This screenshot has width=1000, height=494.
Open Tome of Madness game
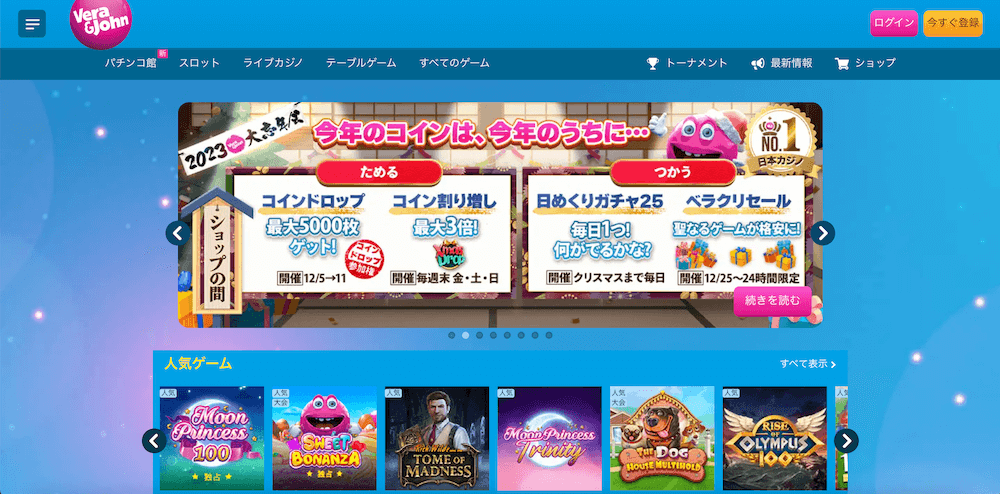coord(437,438)
